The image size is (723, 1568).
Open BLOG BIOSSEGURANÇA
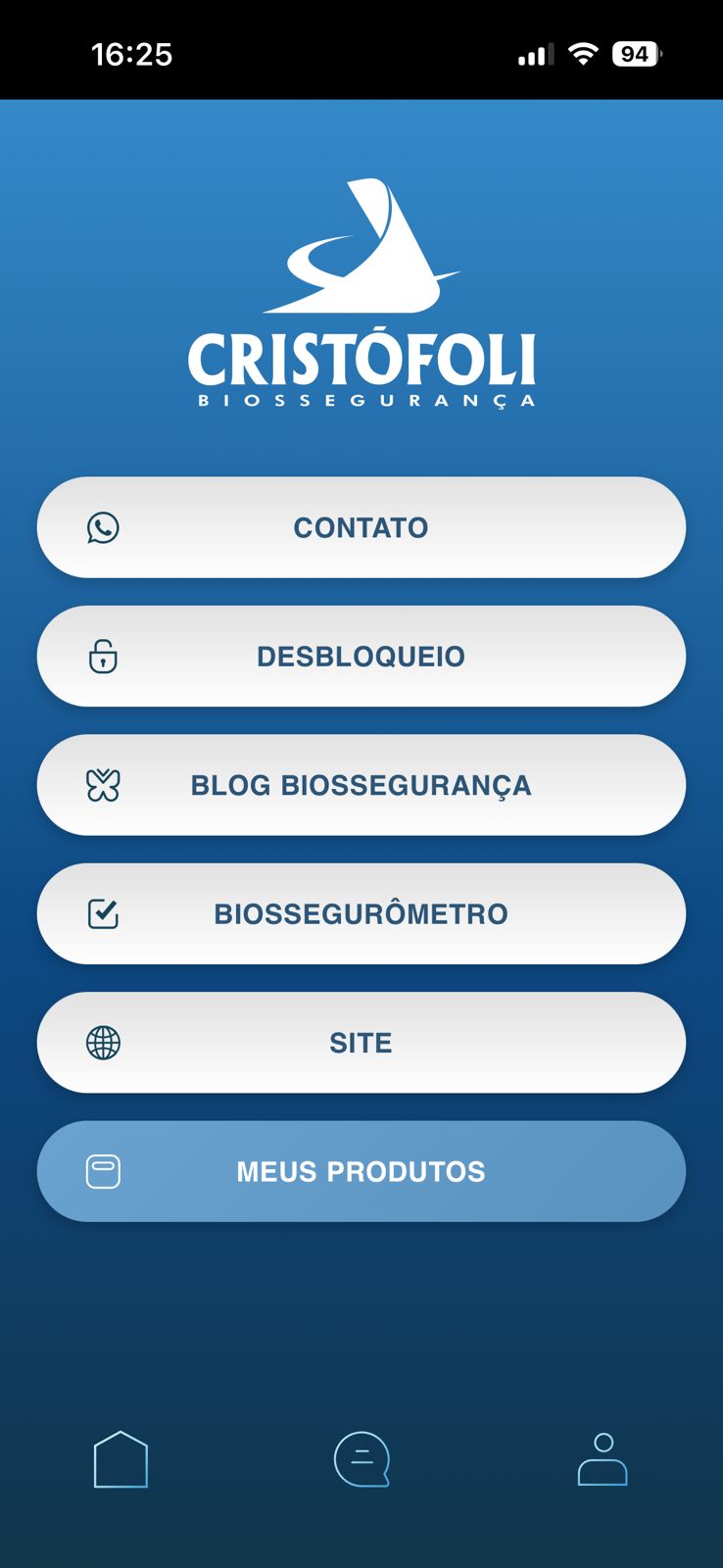pyautogui.click(x=361, y=785)
